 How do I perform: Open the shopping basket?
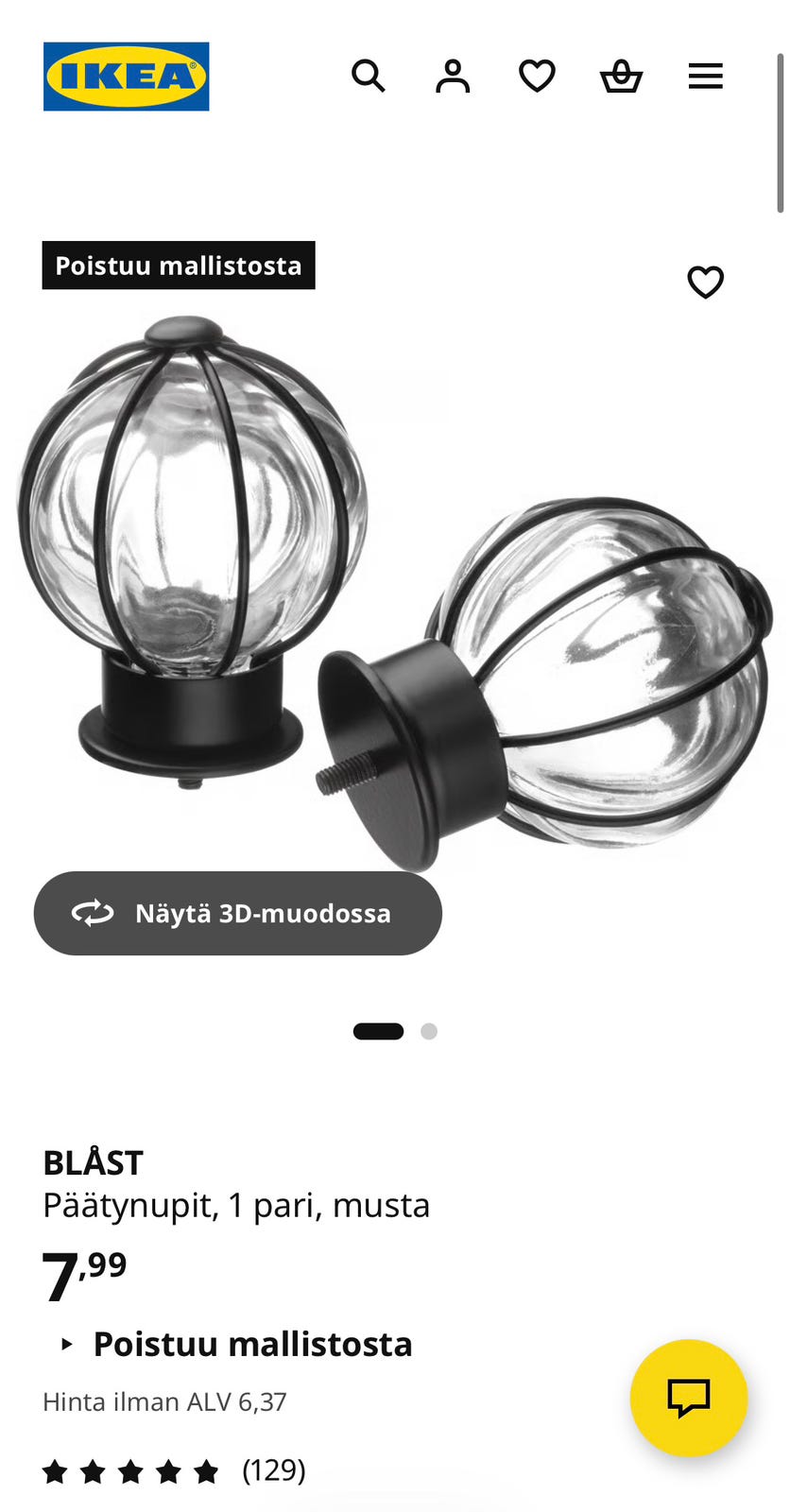tap(621, 76)
